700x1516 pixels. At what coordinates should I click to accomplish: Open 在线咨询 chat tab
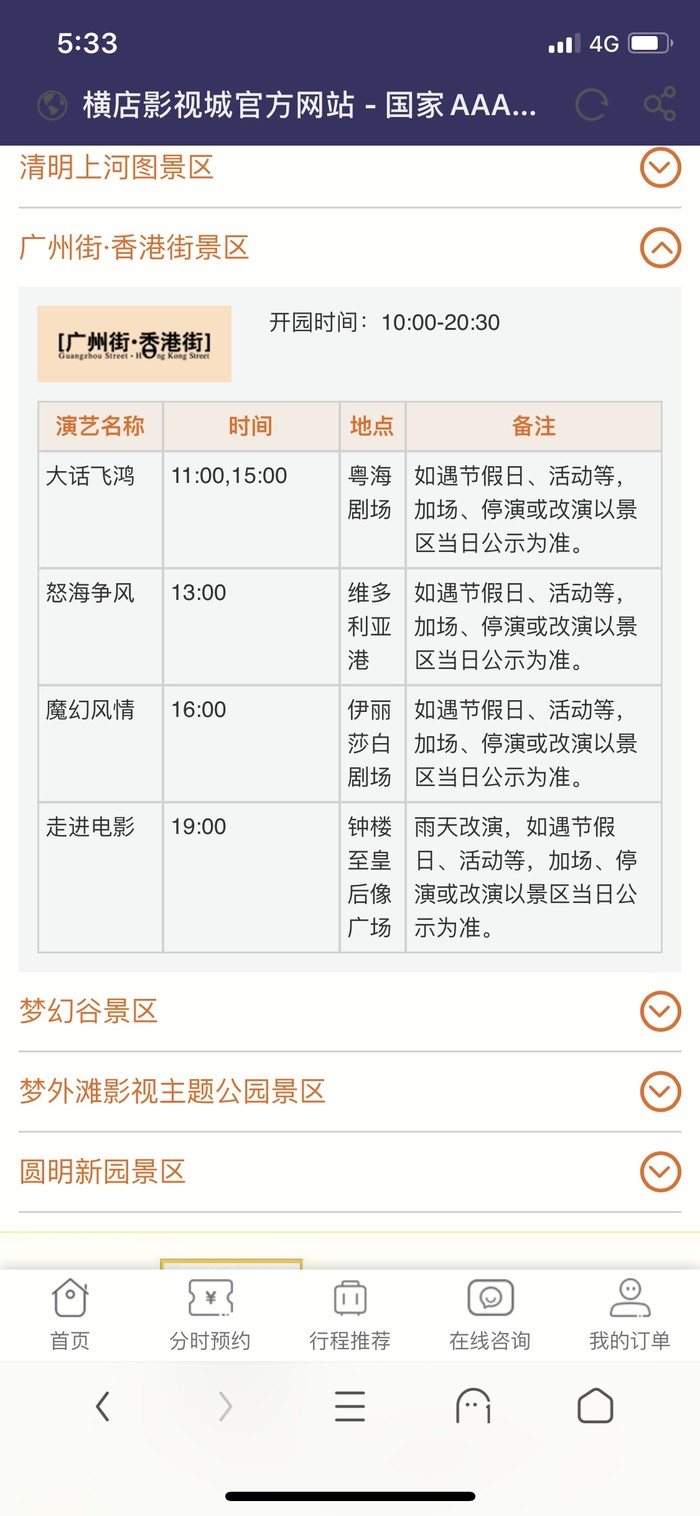click(x=490, y=1314)
